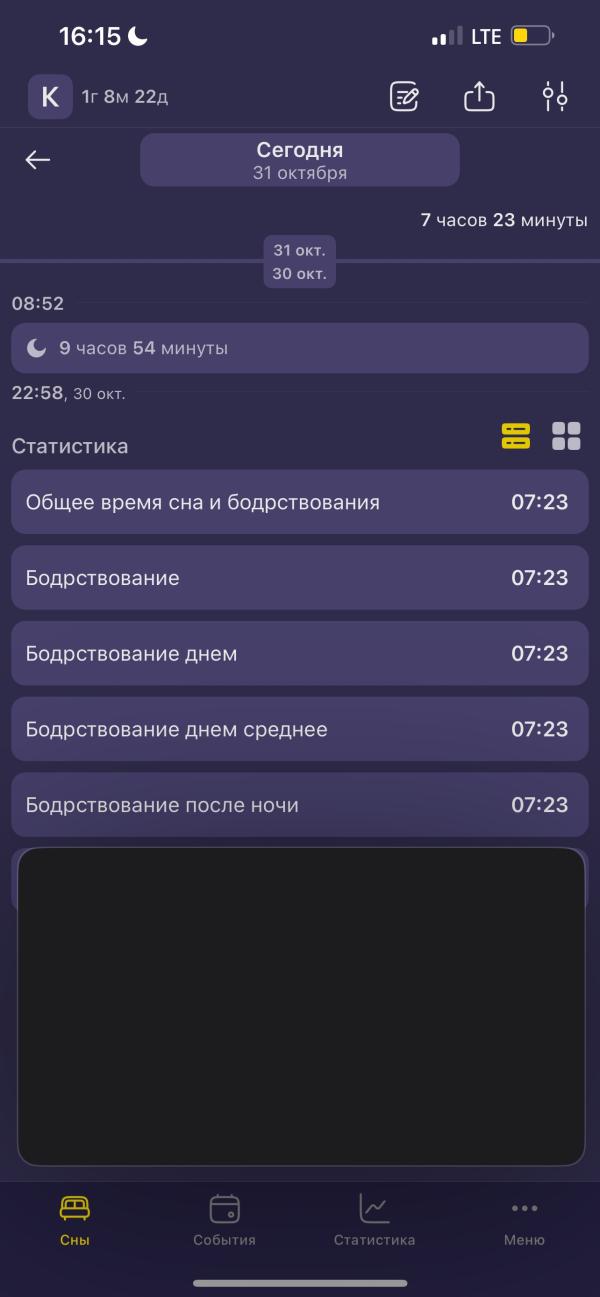The height and width of the screenshot is (1297, 600).
Task: Open Бодрствование днем среднее row
Action: [x=300, y=730]
